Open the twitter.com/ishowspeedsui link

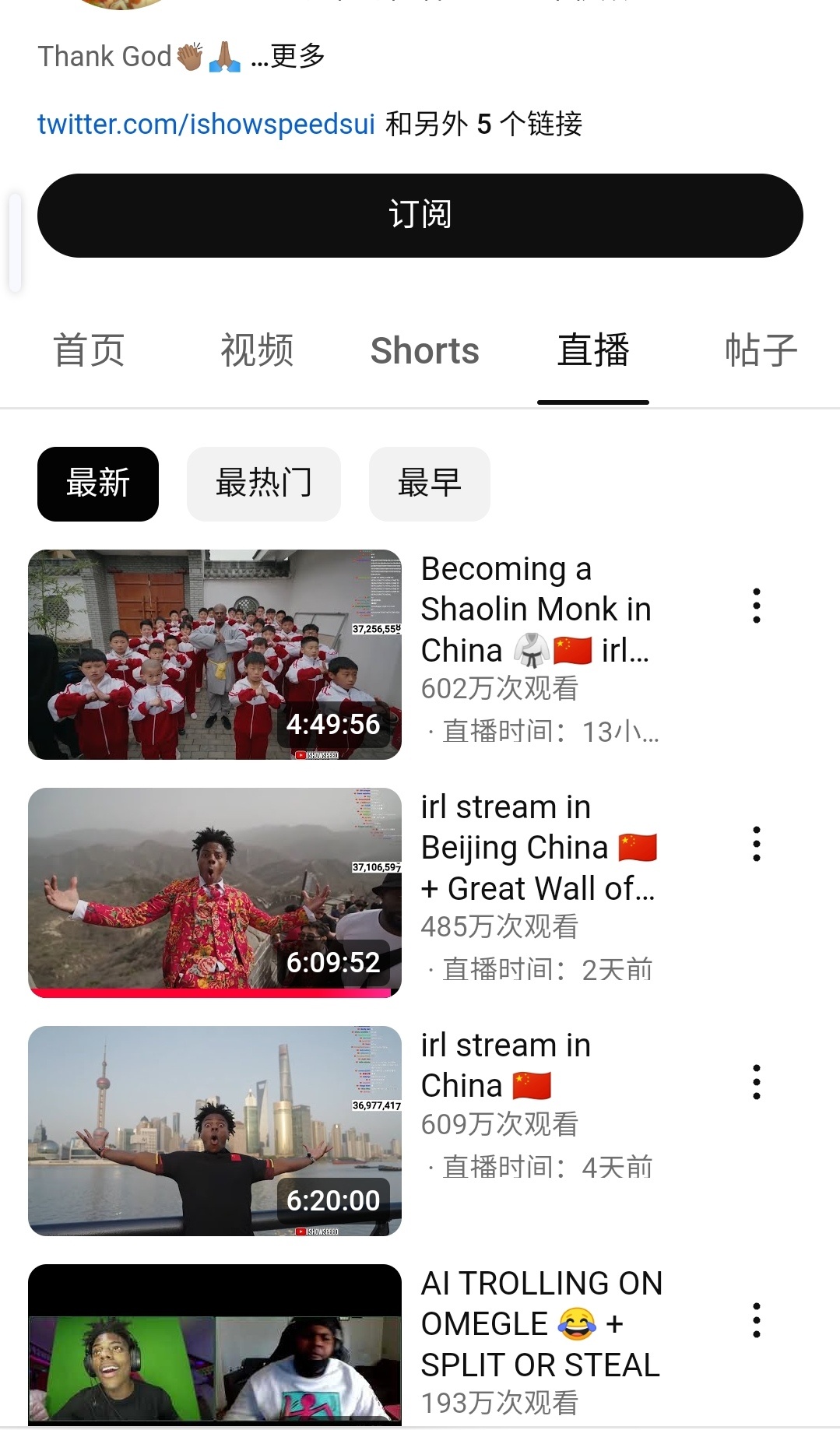[206, 124]
